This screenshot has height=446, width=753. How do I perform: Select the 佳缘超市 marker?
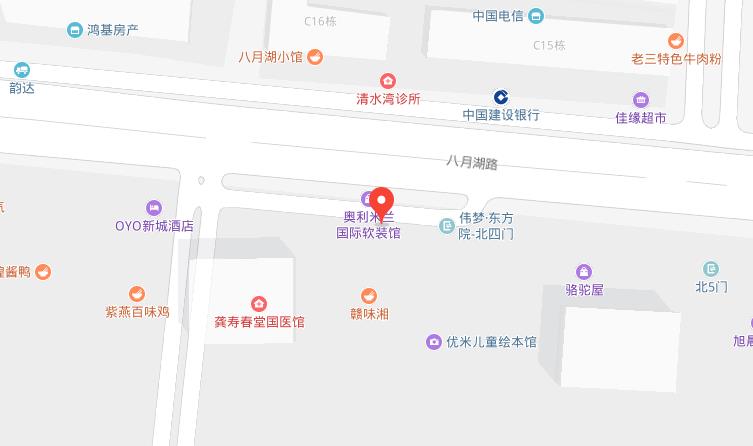pos(641,99)
